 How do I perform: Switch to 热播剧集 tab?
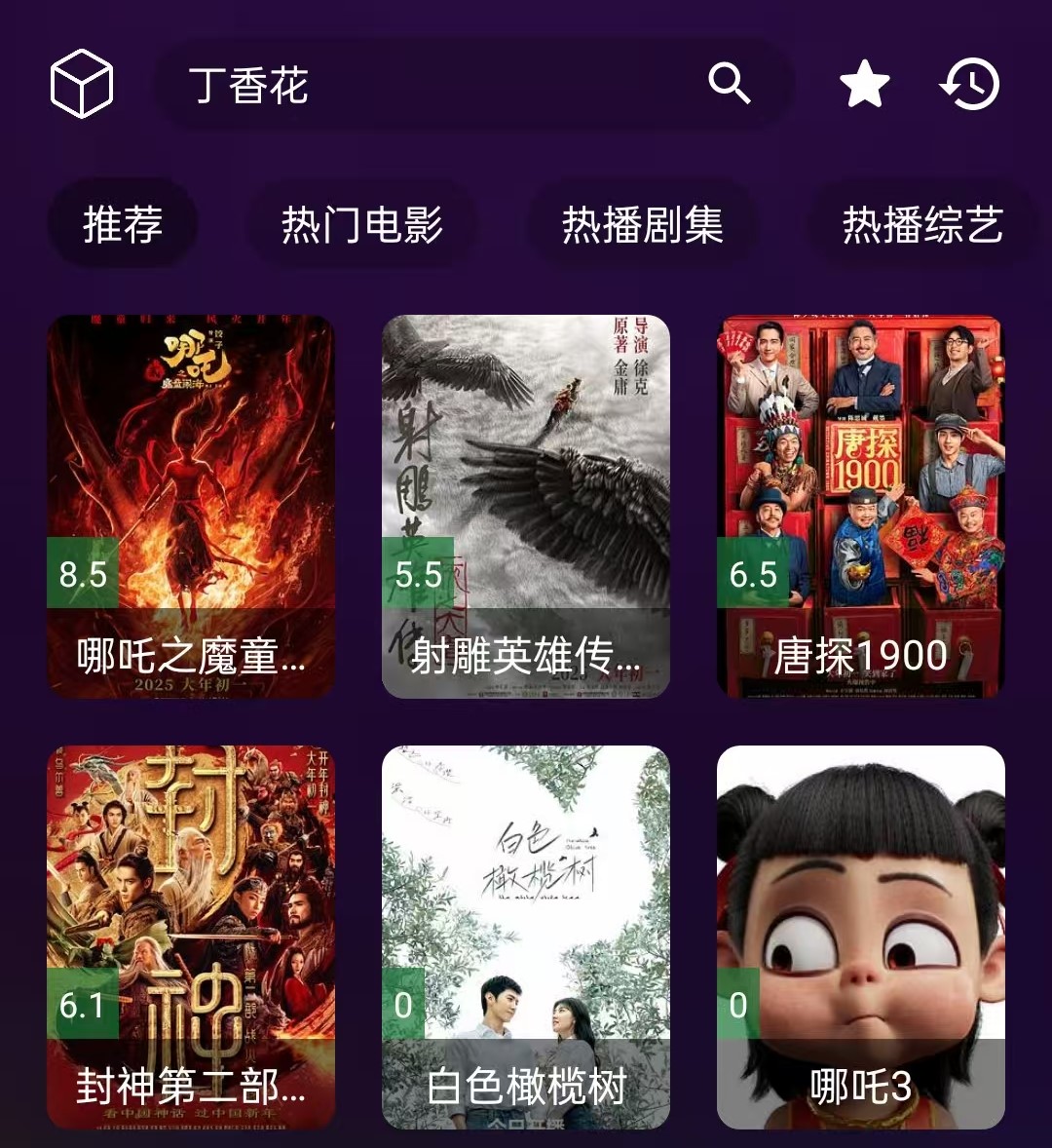[642, 225]
